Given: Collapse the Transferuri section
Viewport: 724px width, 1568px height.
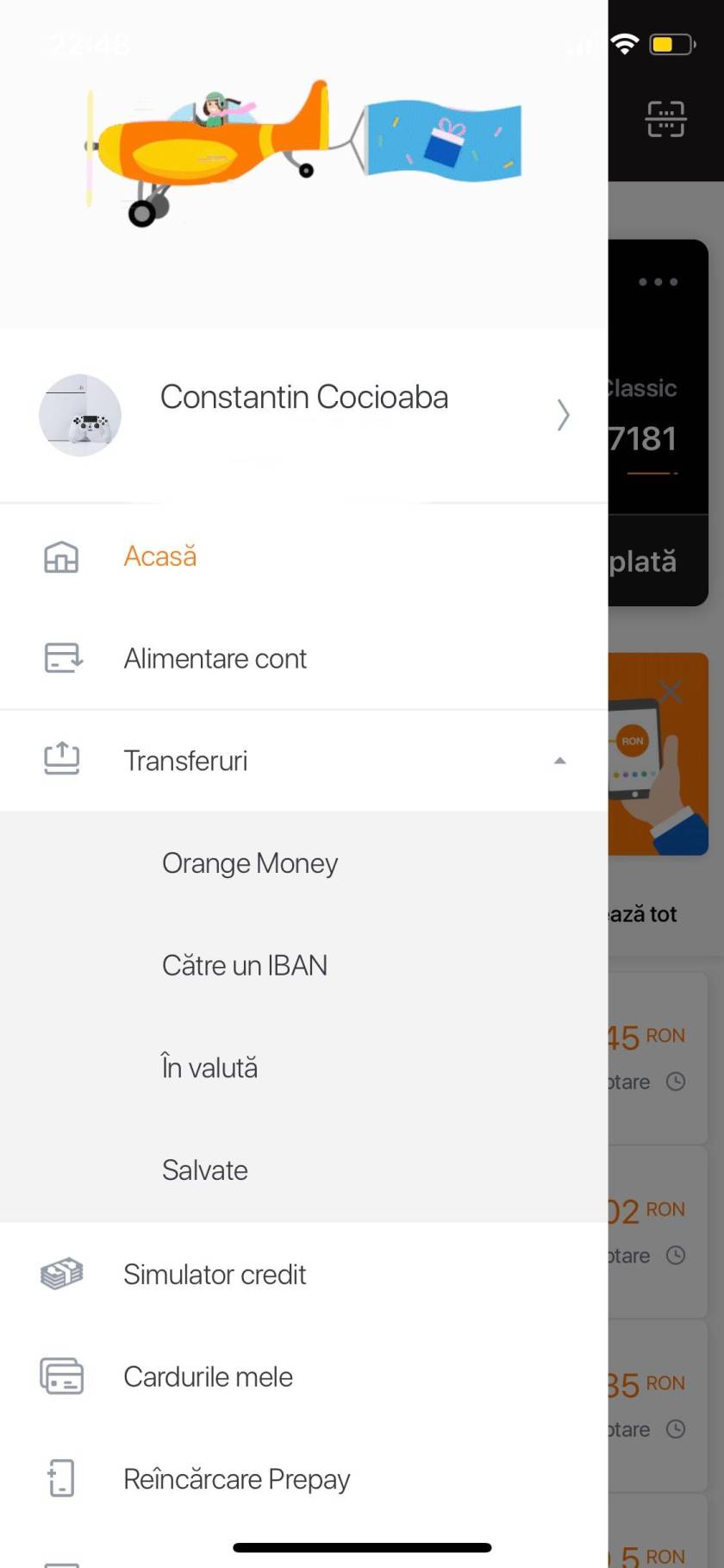Looking at the screenshot, I should pos(559,761).
